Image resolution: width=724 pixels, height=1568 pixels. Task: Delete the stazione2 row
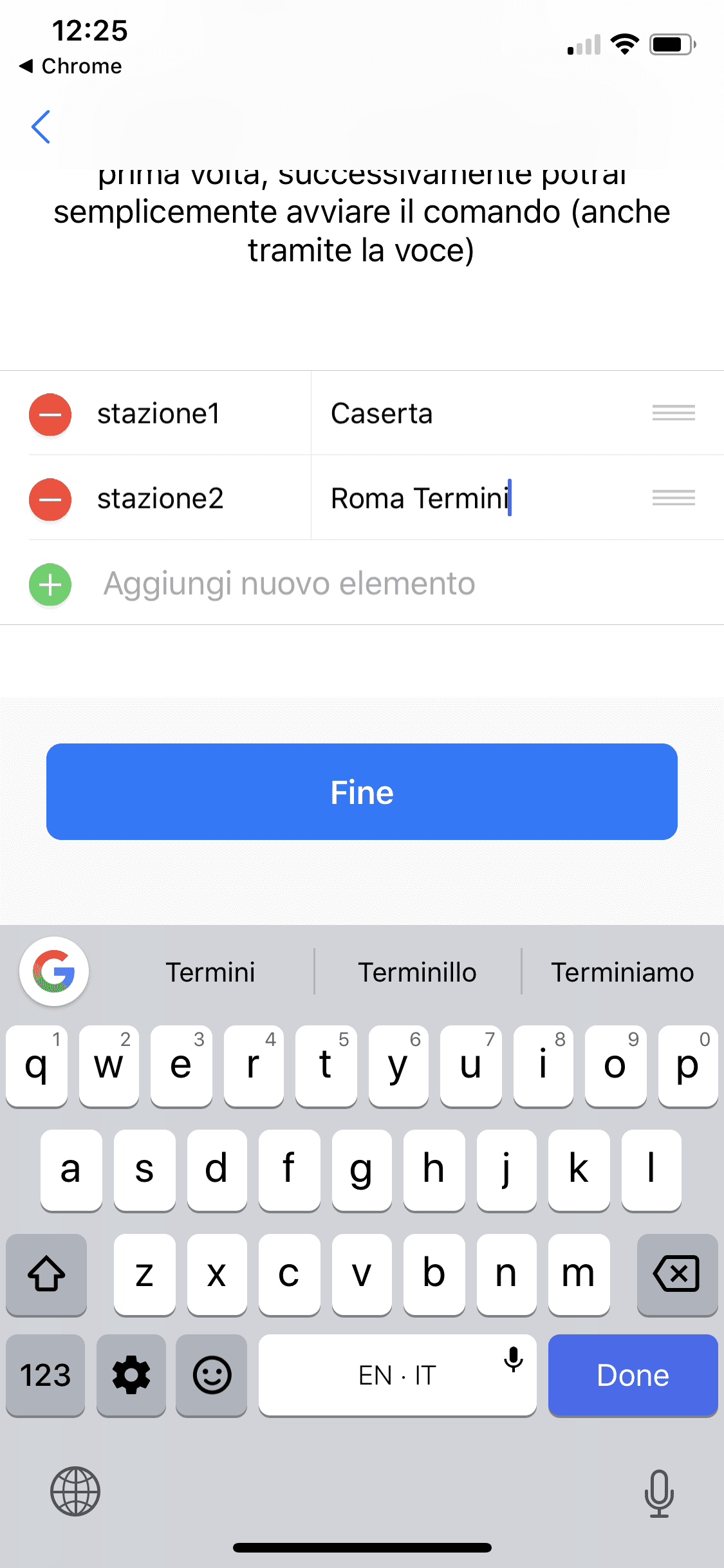[50, 499]
